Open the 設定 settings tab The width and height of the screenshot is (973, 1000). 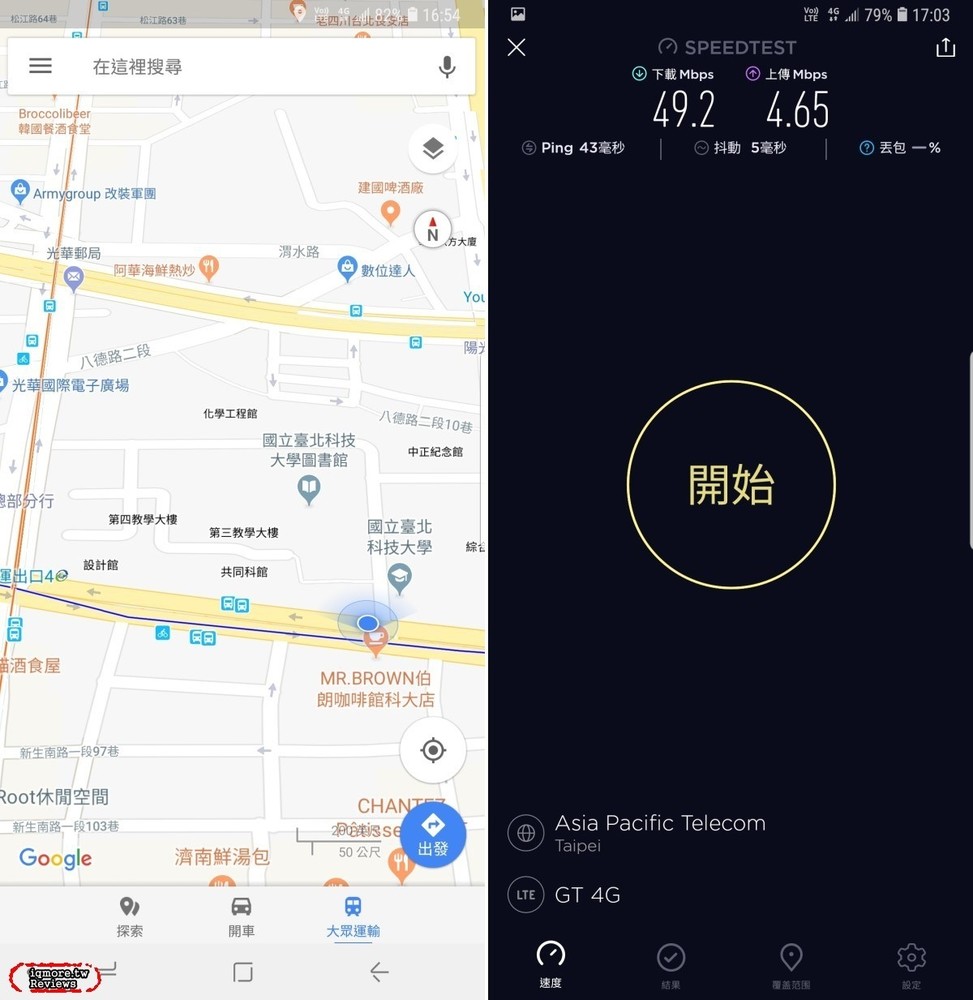(x=911, y=965)
